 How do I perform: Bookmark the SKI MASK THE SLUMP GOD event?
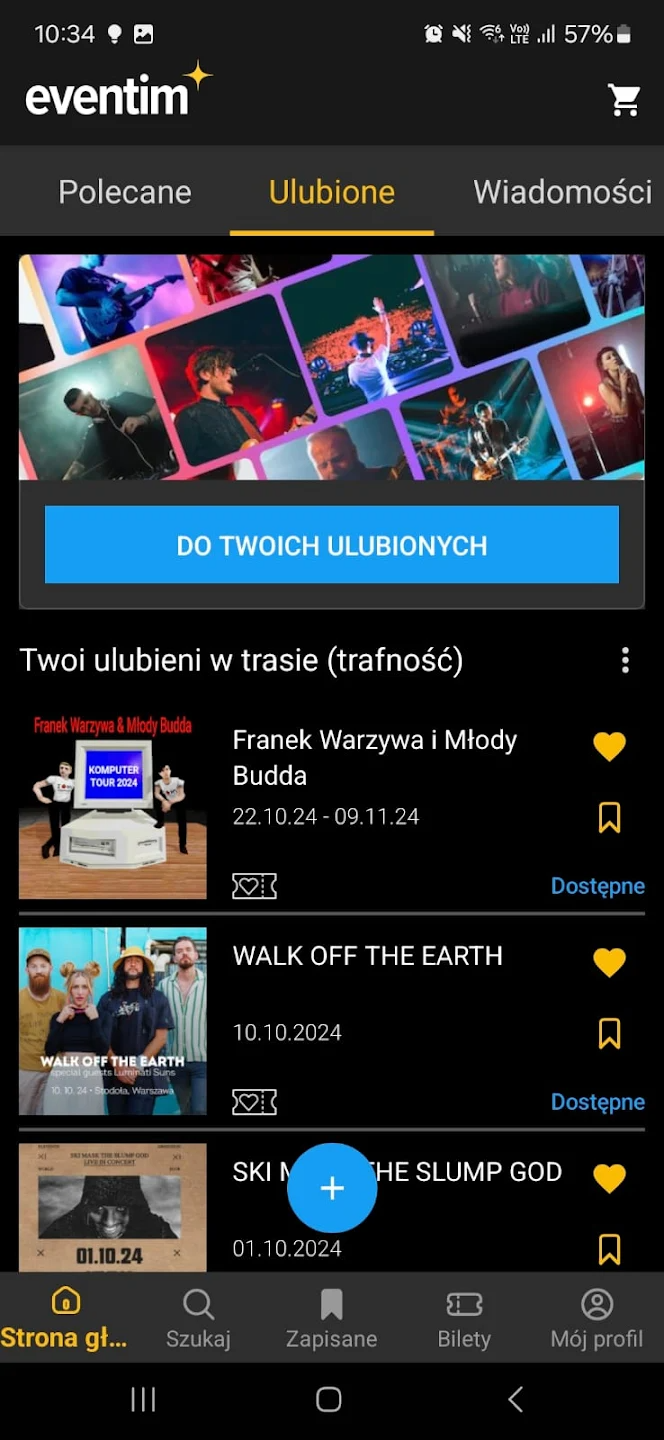click(609, 1249)
